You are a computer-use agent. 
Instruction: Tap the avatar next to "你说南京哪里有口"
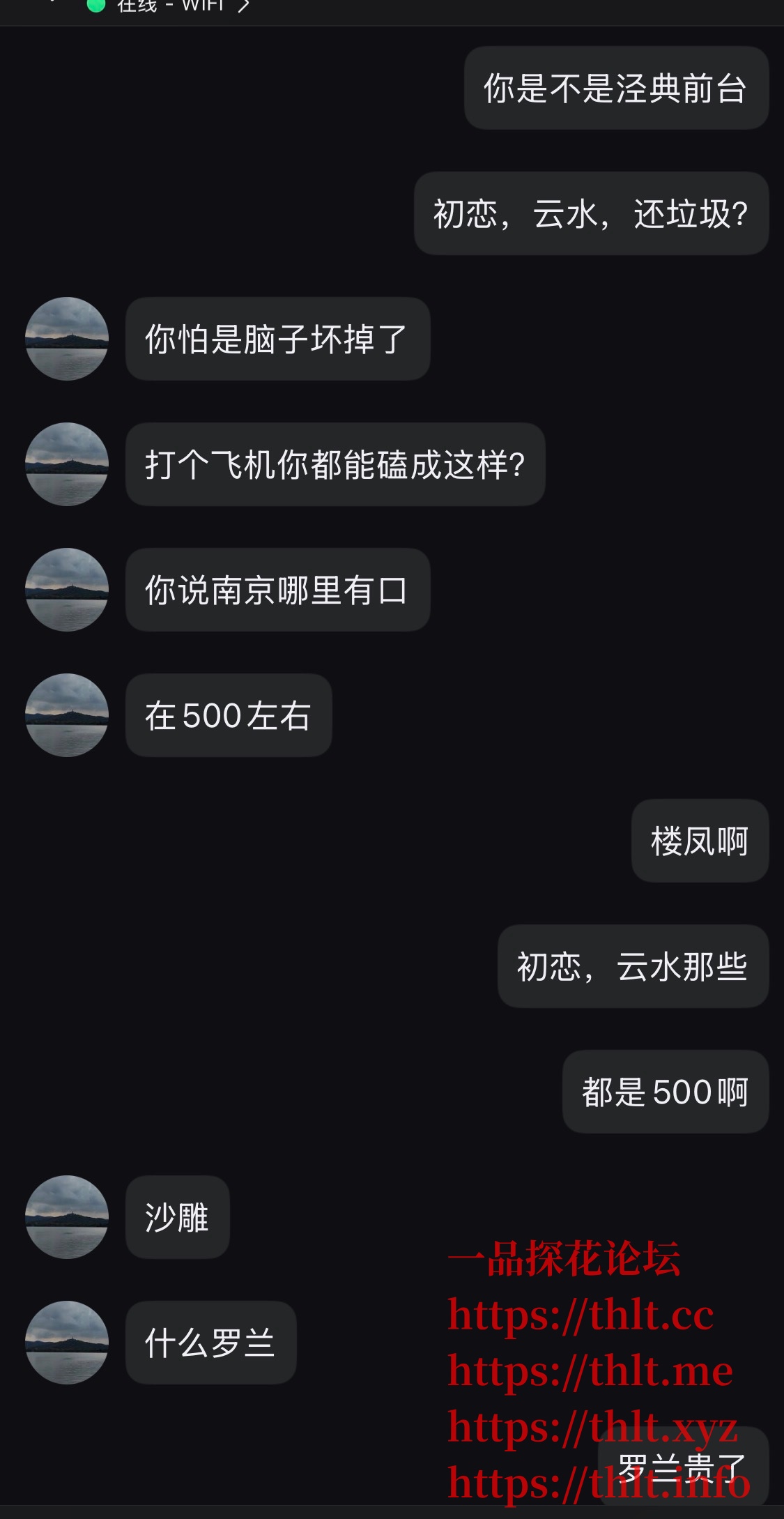click(67, 590)
